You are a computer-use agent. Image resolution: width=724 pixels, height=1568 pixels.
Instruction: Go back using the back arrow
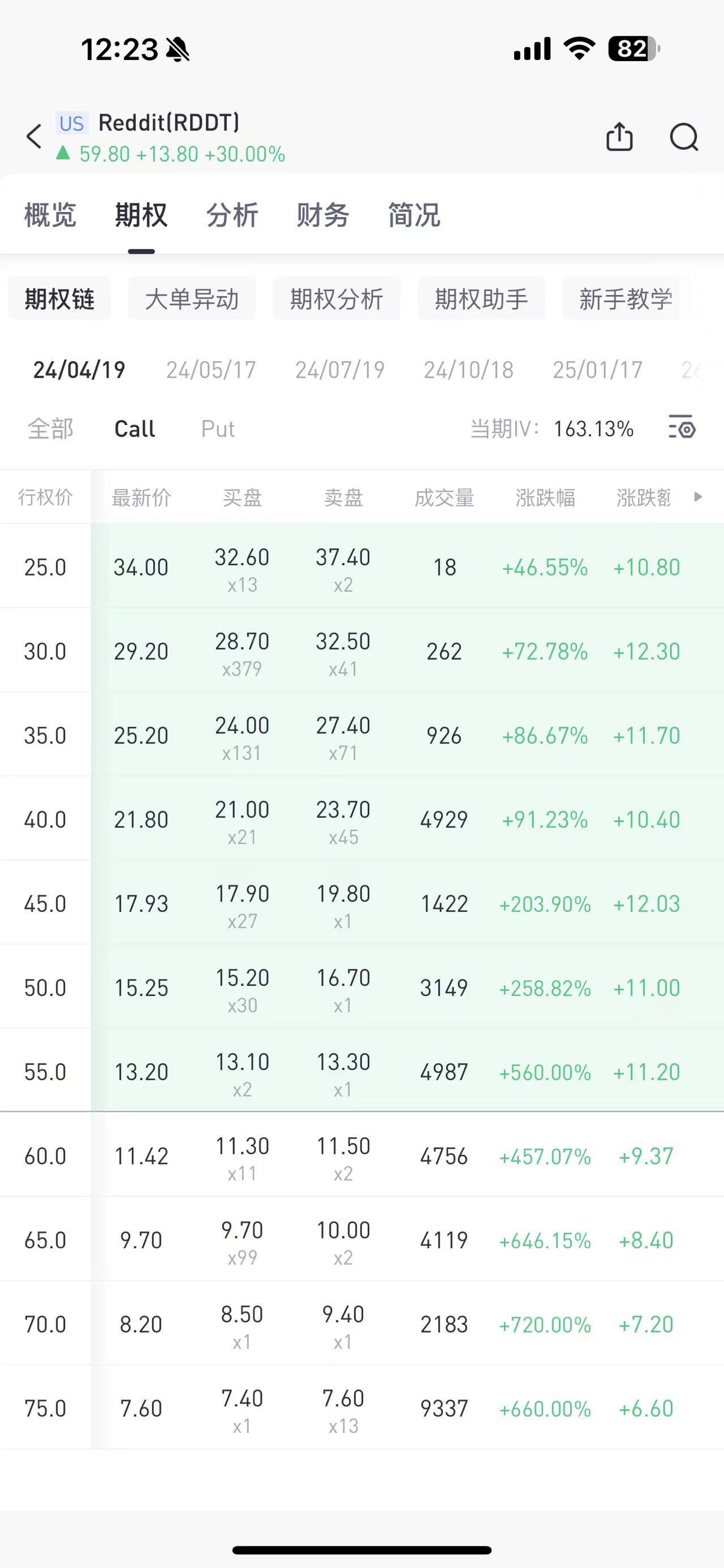click(34, 136)
